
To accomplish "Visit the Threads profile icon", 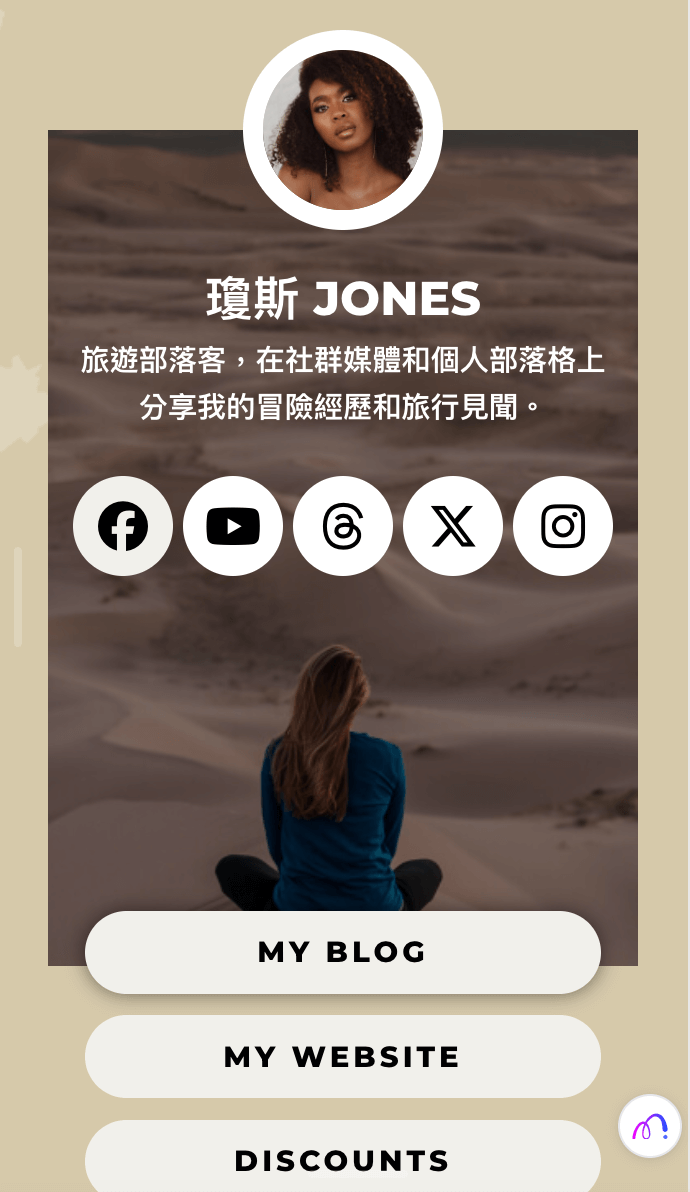I will click(x=343, y=526).
